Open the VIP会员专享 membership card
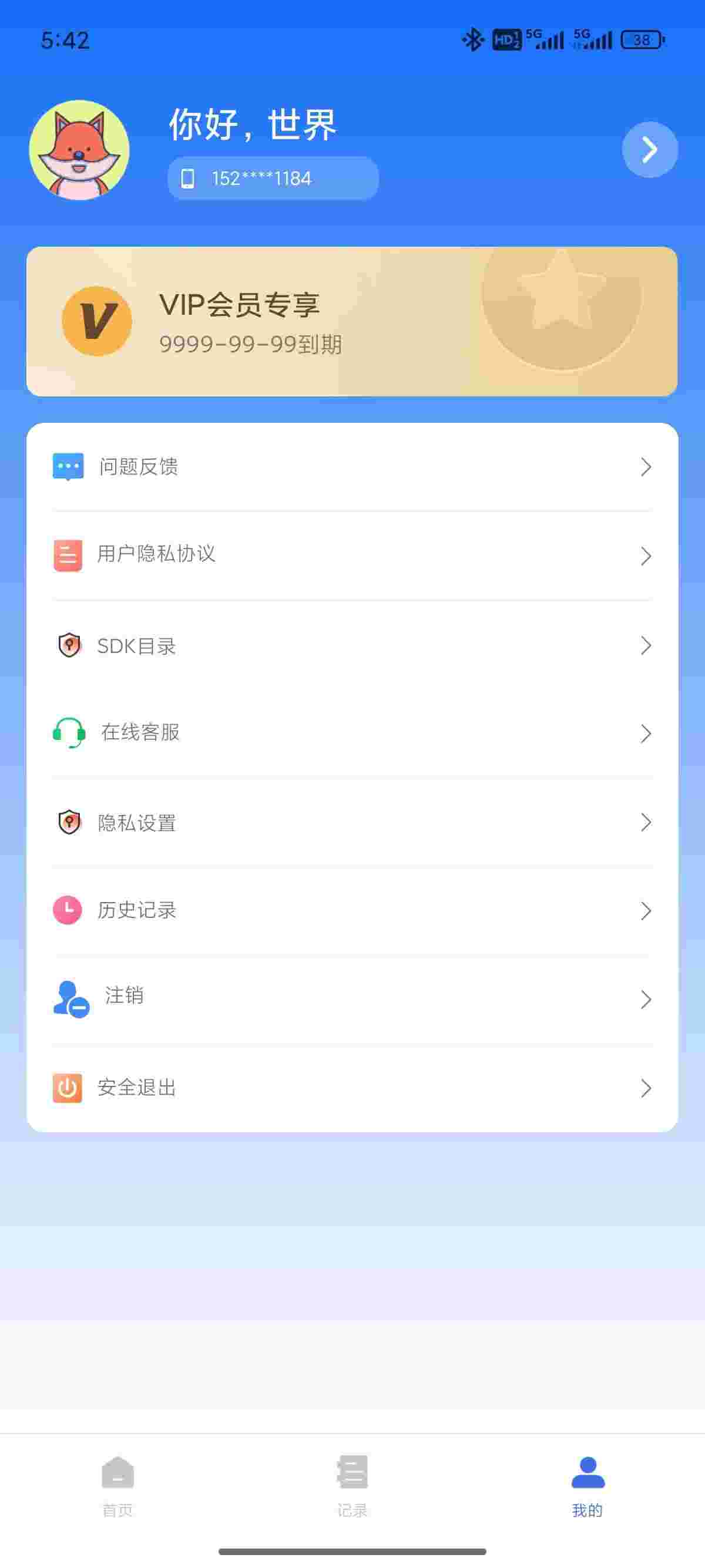Image resolution: width=705 pixels, height=1568 pixels. tap(352, 321)
